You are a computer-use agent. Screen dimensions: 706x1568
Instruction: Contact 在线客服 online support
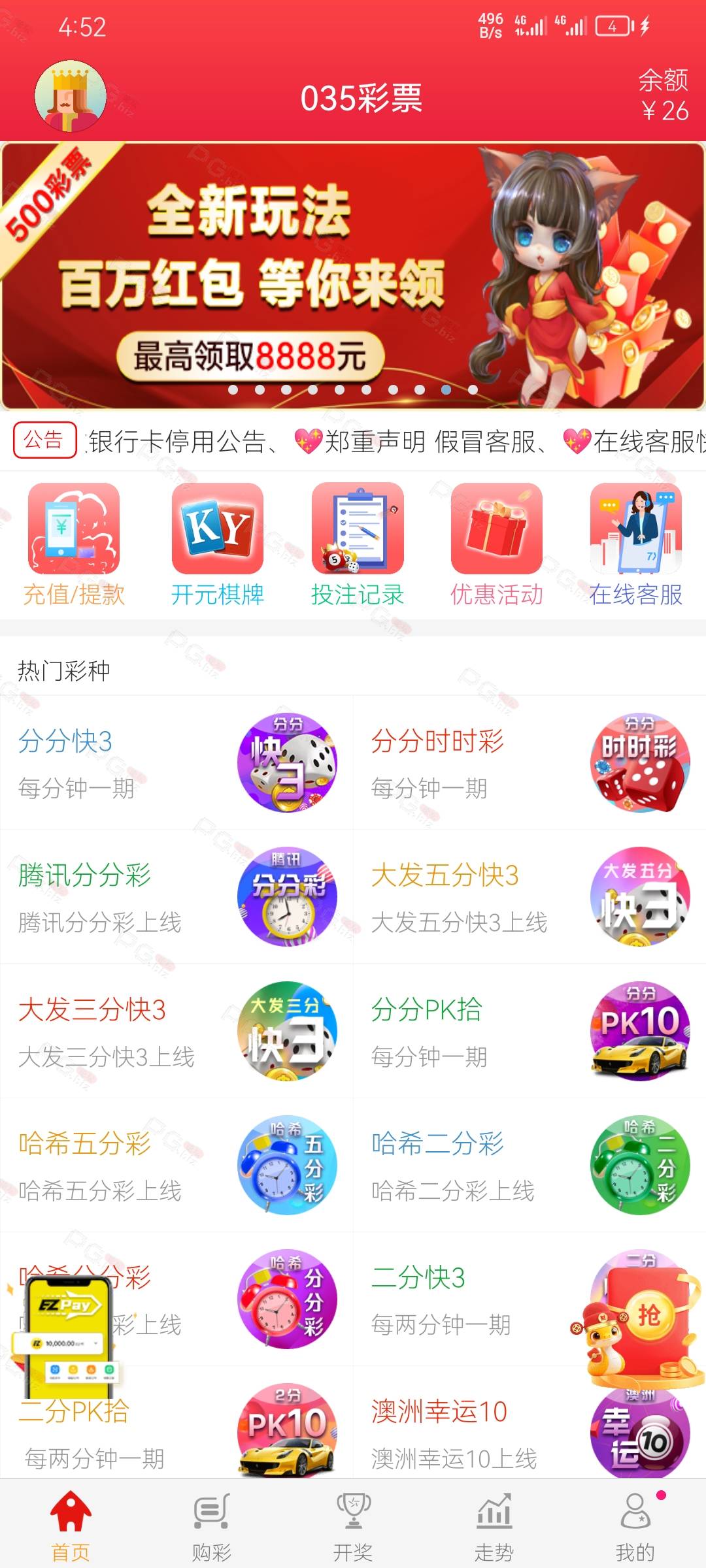tap(636, 546)
